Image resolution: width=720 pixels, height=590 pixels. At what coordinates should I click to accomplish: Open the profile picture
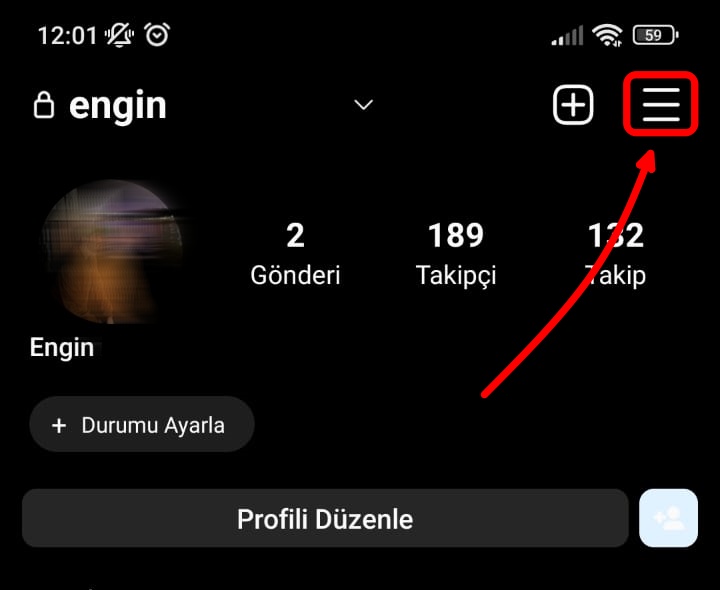pos(110,254)
